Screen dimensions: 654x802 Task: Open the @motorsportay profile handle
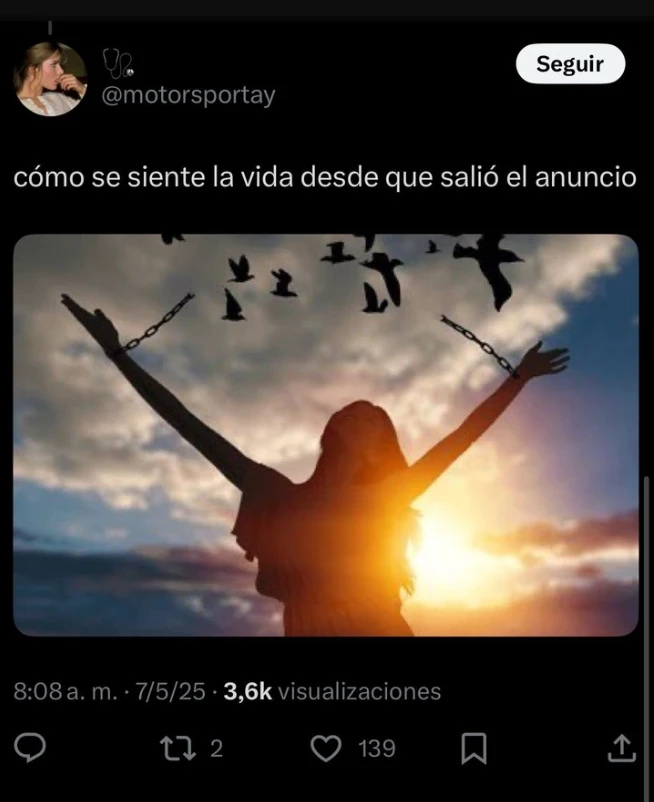tap(189, 96)
